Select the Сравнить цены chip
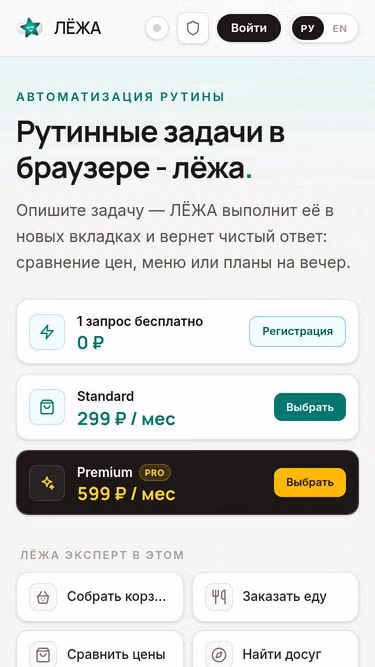The height and width of the screenshot is (667, 375). (100, 649)
